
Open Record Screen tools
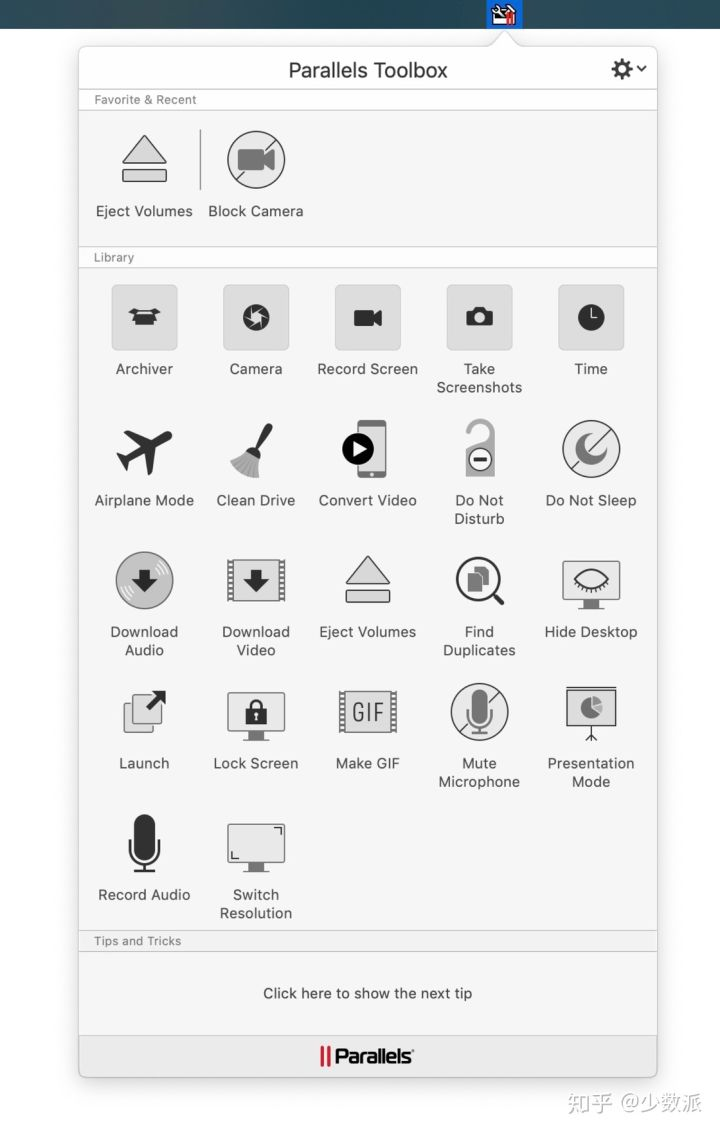pos(367,318)
